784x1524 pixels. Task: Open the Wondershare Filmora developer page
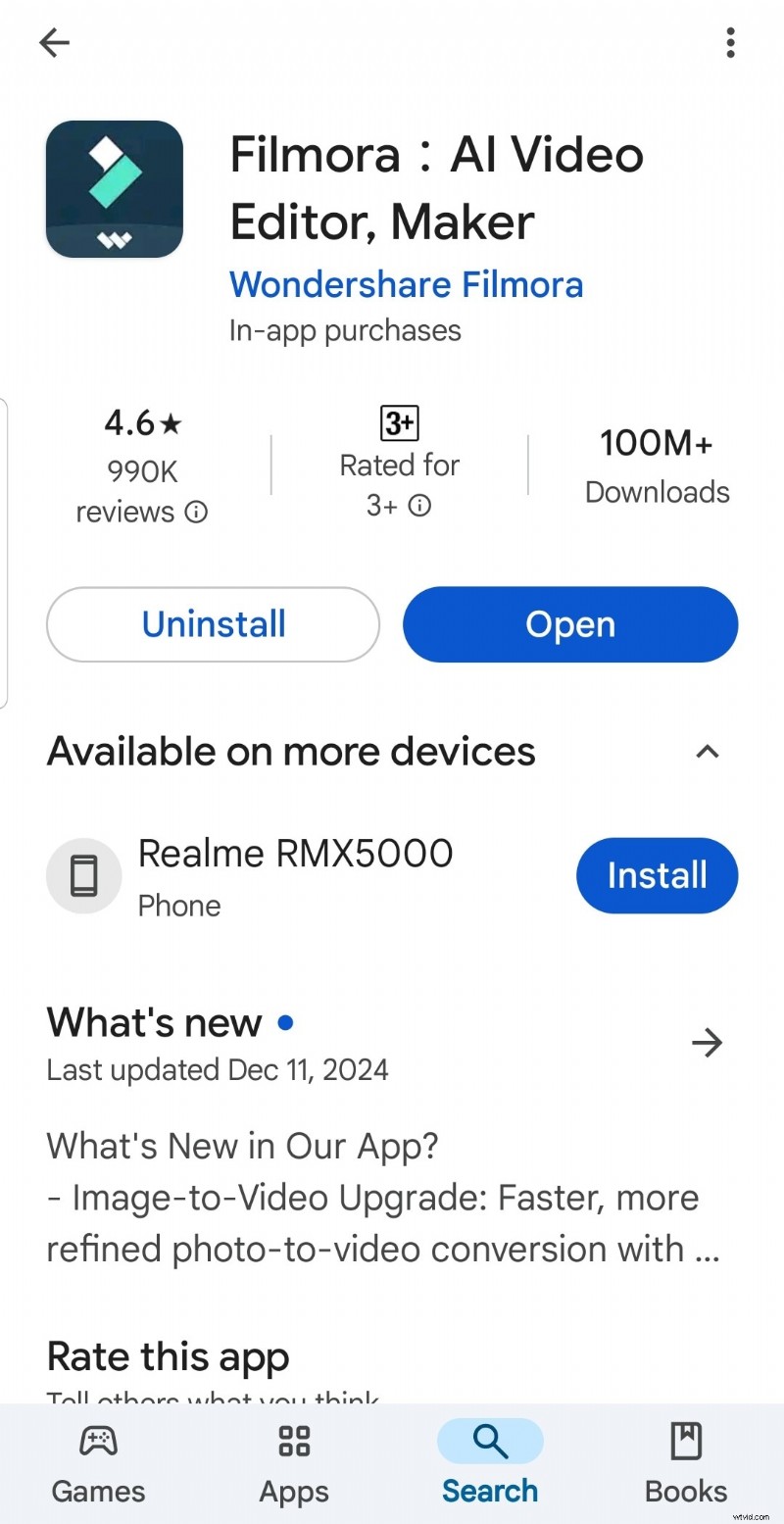(406, 285)
